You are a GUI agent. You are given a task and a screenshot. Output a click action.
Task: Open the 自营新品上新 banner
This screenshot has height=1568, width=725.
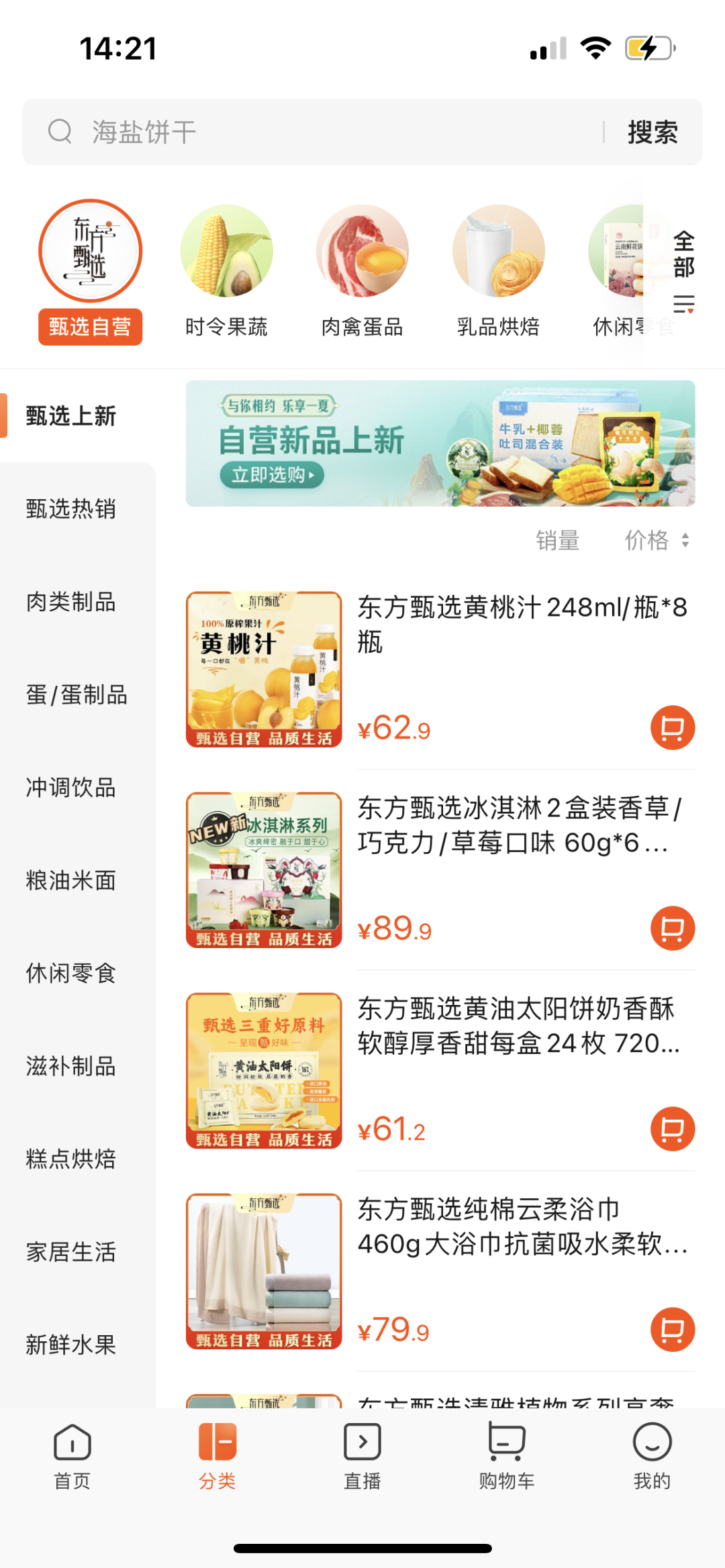pyautogui.click(x=440, y=443)
